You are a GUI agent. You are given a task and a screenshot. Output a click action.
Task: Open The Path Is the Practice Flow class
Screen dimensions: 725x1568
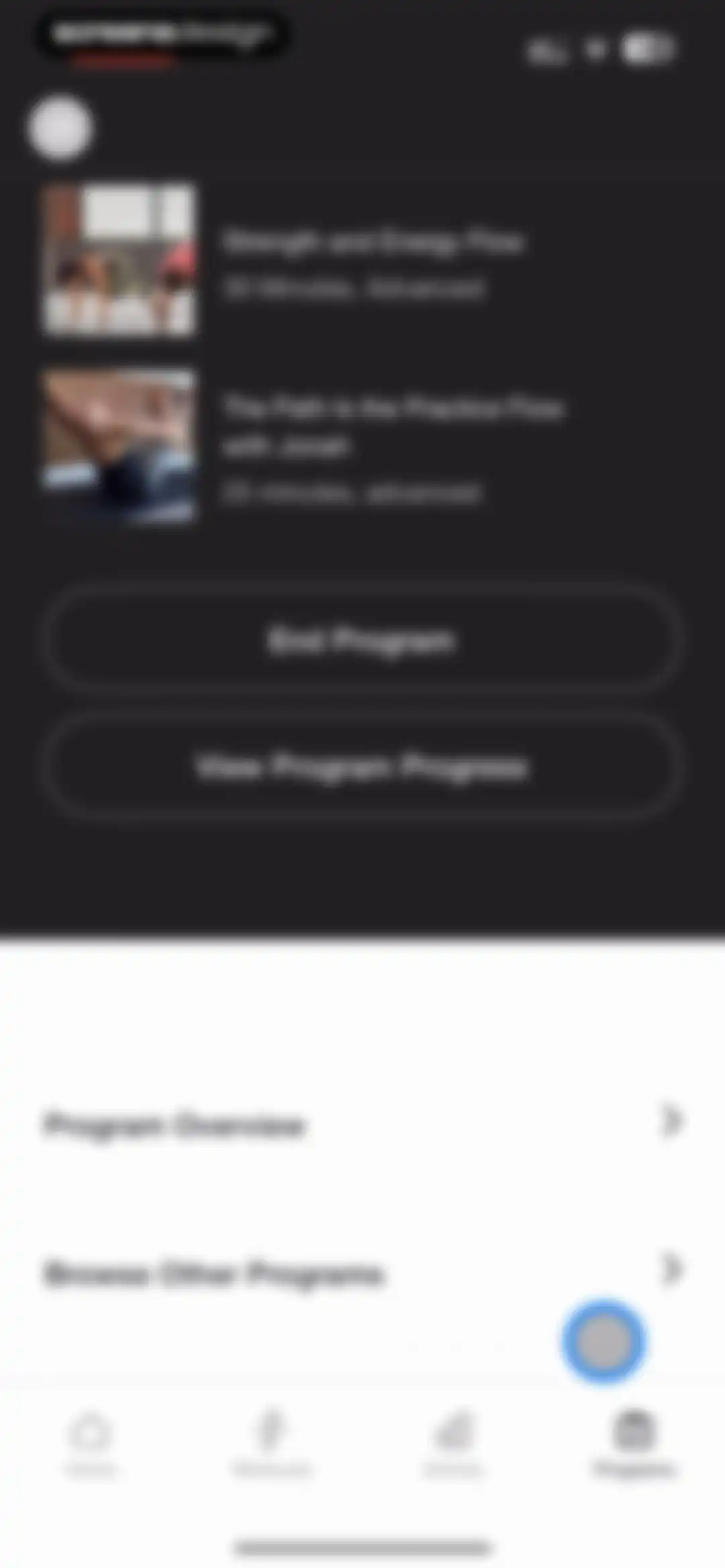click(x=362, y=446)
